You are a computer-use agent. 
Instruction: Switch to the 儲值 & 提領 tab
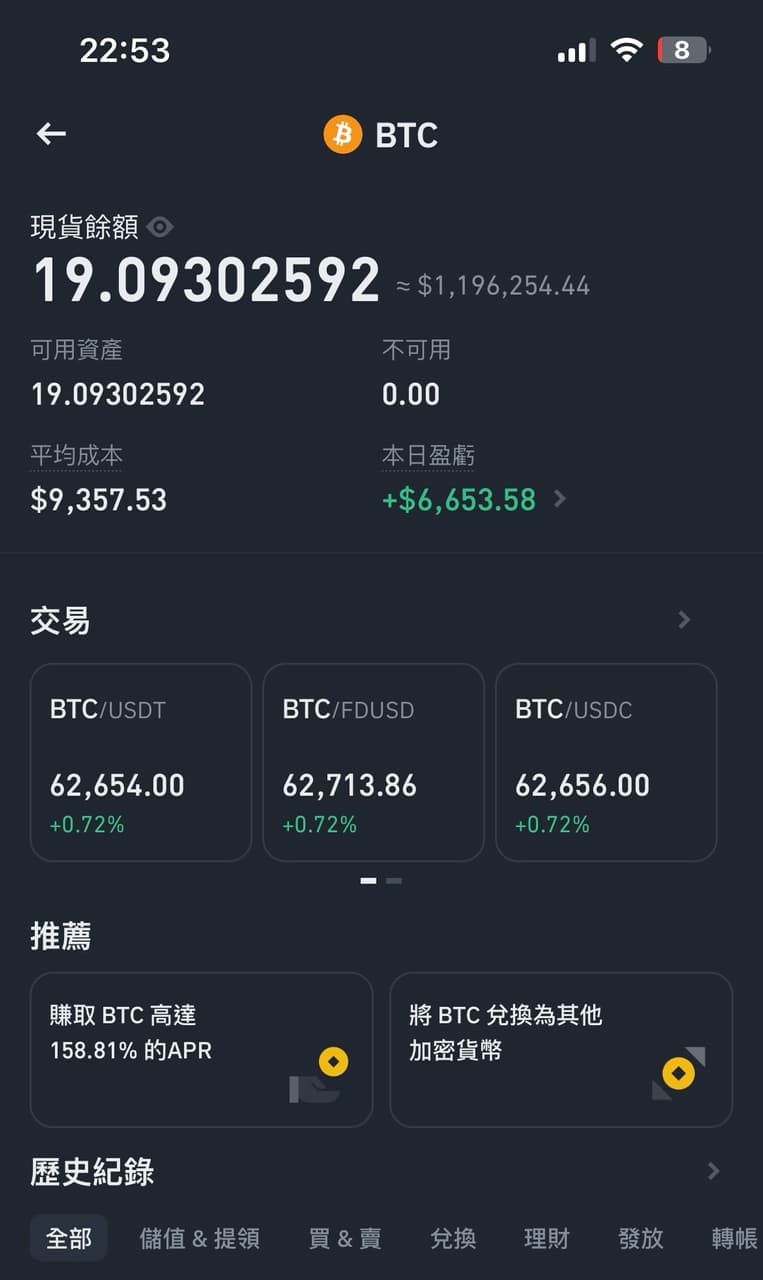coord(200,1238)
